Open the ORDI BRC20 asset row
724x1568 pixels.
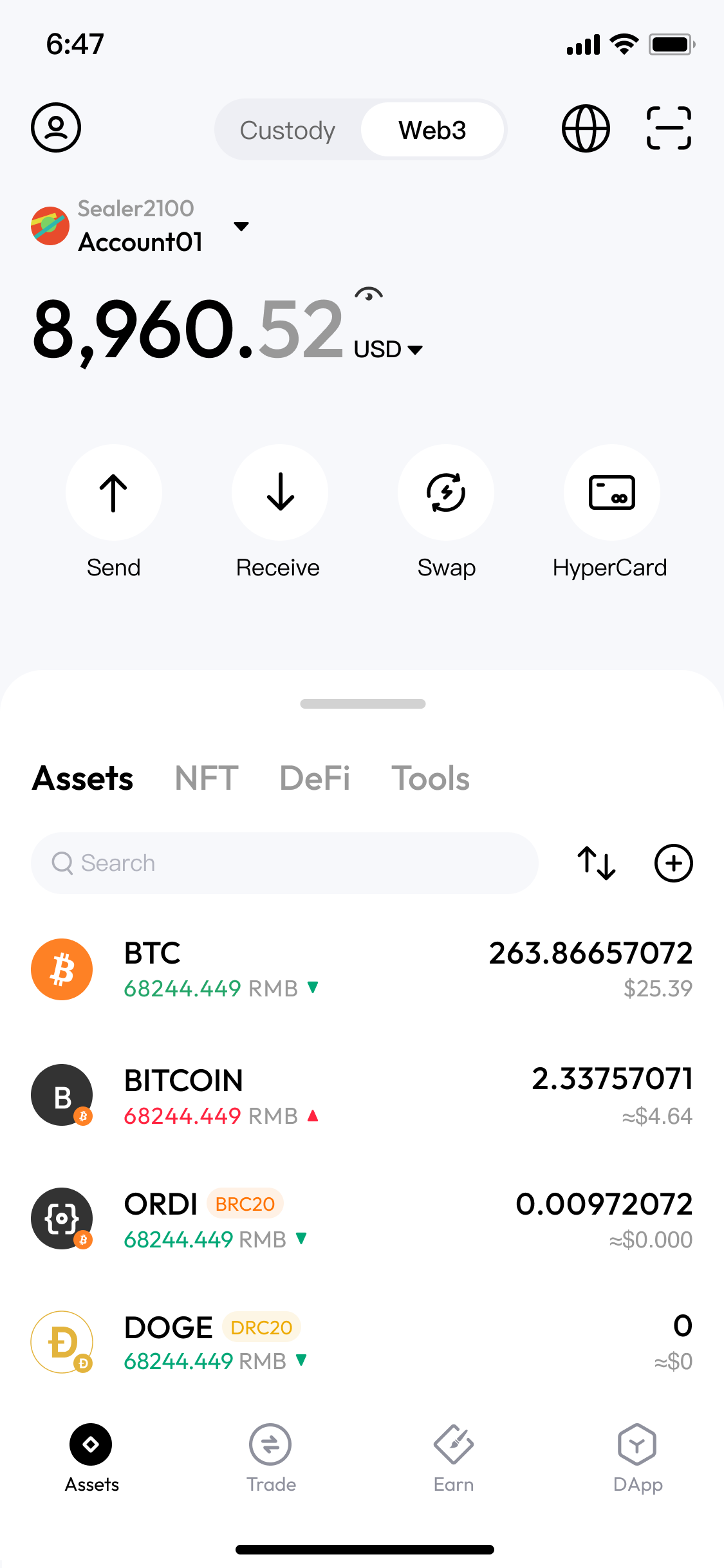click(362, 1219)
